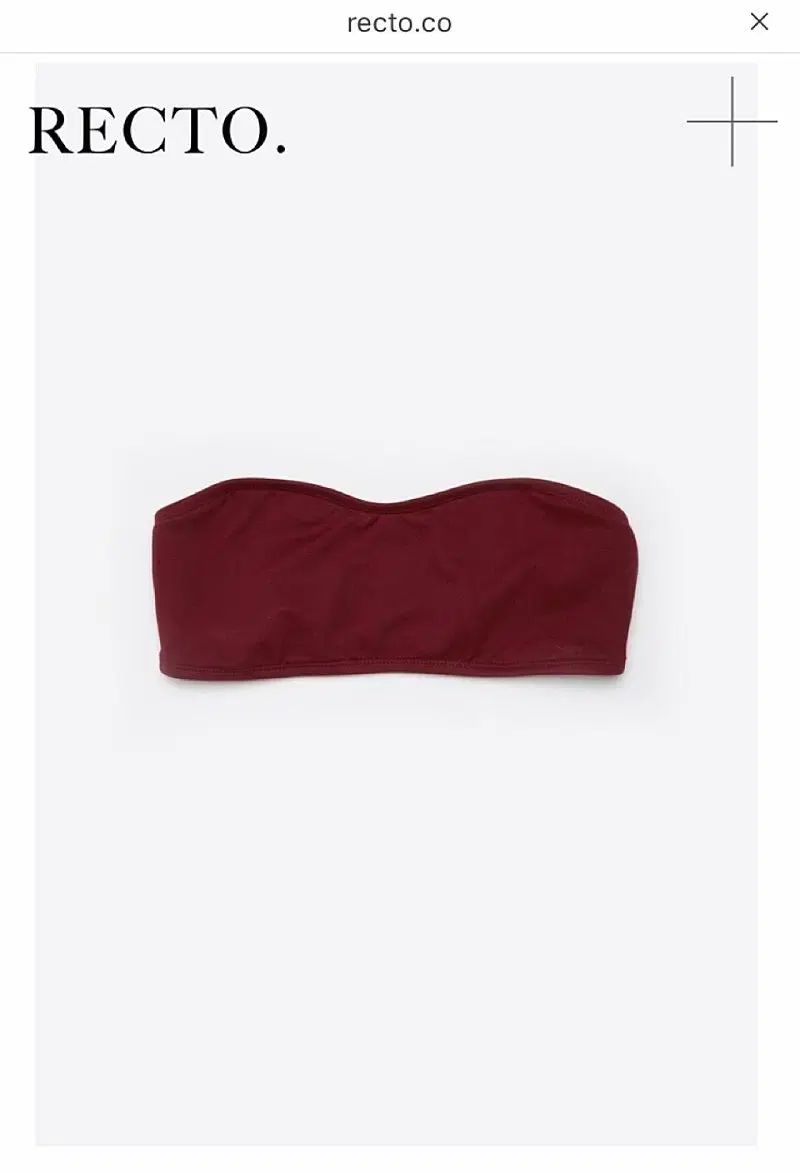Open the burgundy bandeau top image
The height and width of the screenshot is (1173, 800).
396,581
